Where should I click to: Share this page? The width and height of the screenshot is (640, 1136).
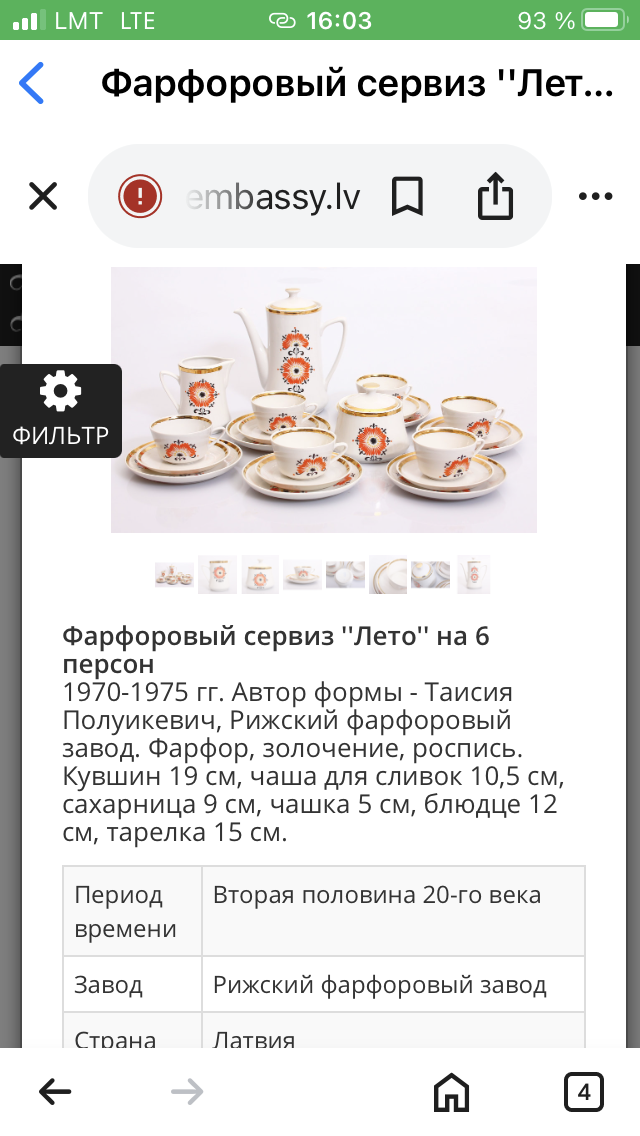pyautogui.click(x=495, y=195)
